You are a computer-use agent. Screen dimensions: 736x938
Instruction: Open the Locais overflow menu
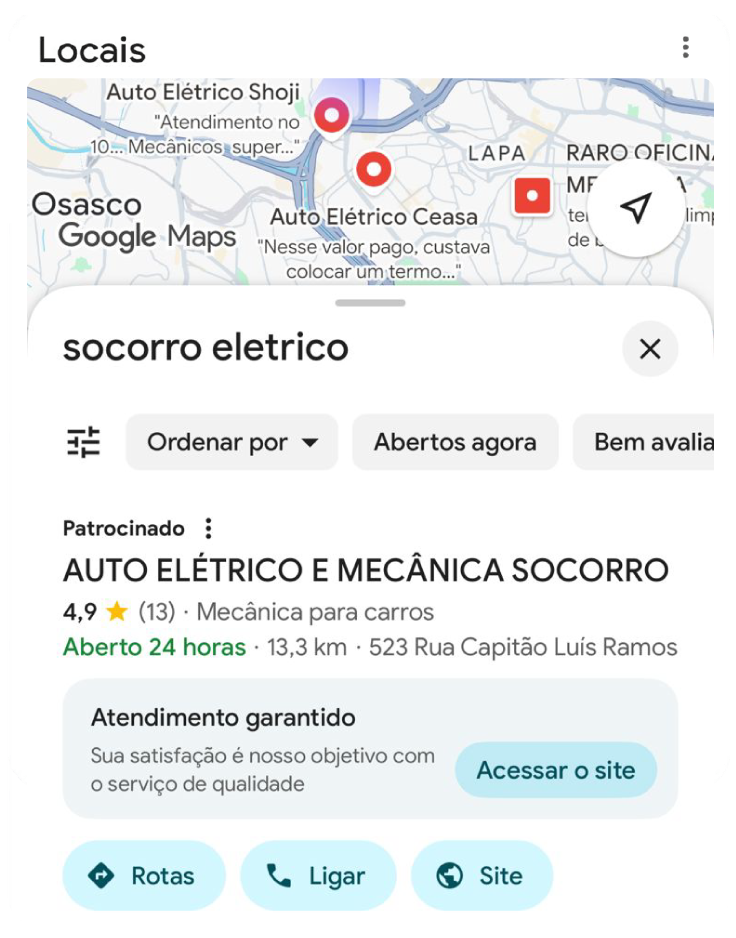pyautogui.click(x=685, y=48)
